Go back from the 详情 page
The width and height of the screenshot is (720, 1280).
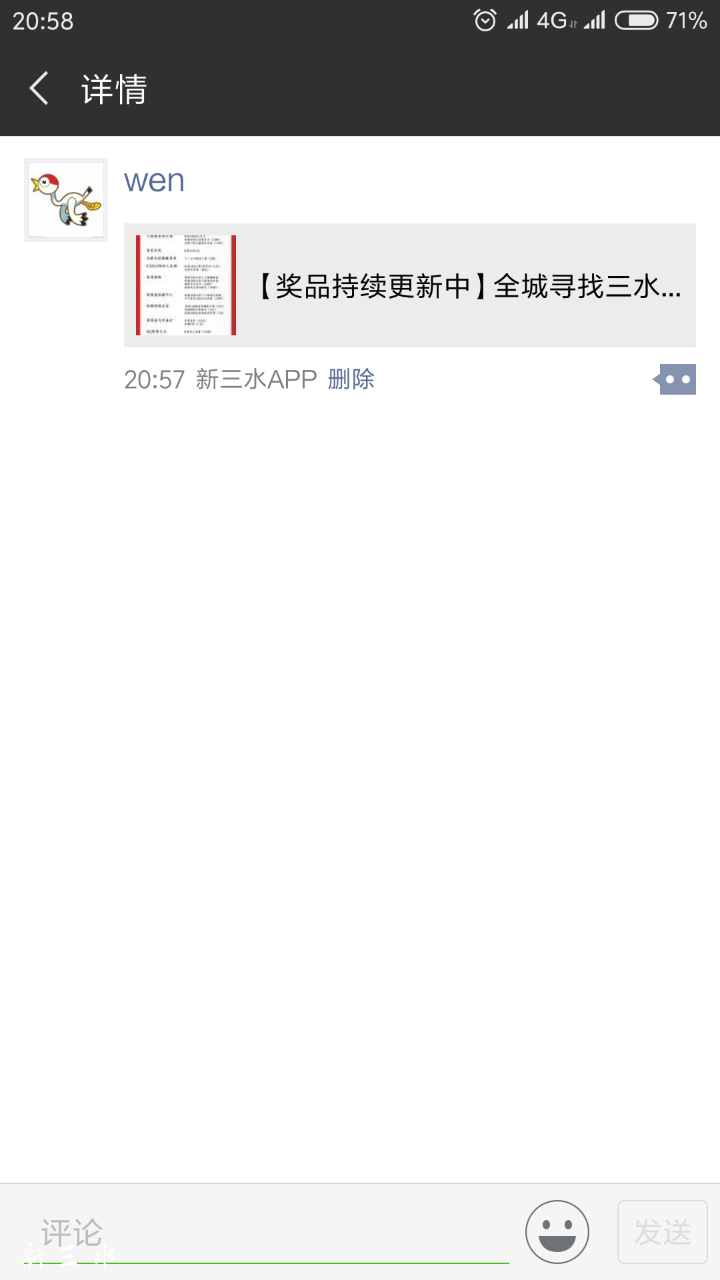point(40,89)
